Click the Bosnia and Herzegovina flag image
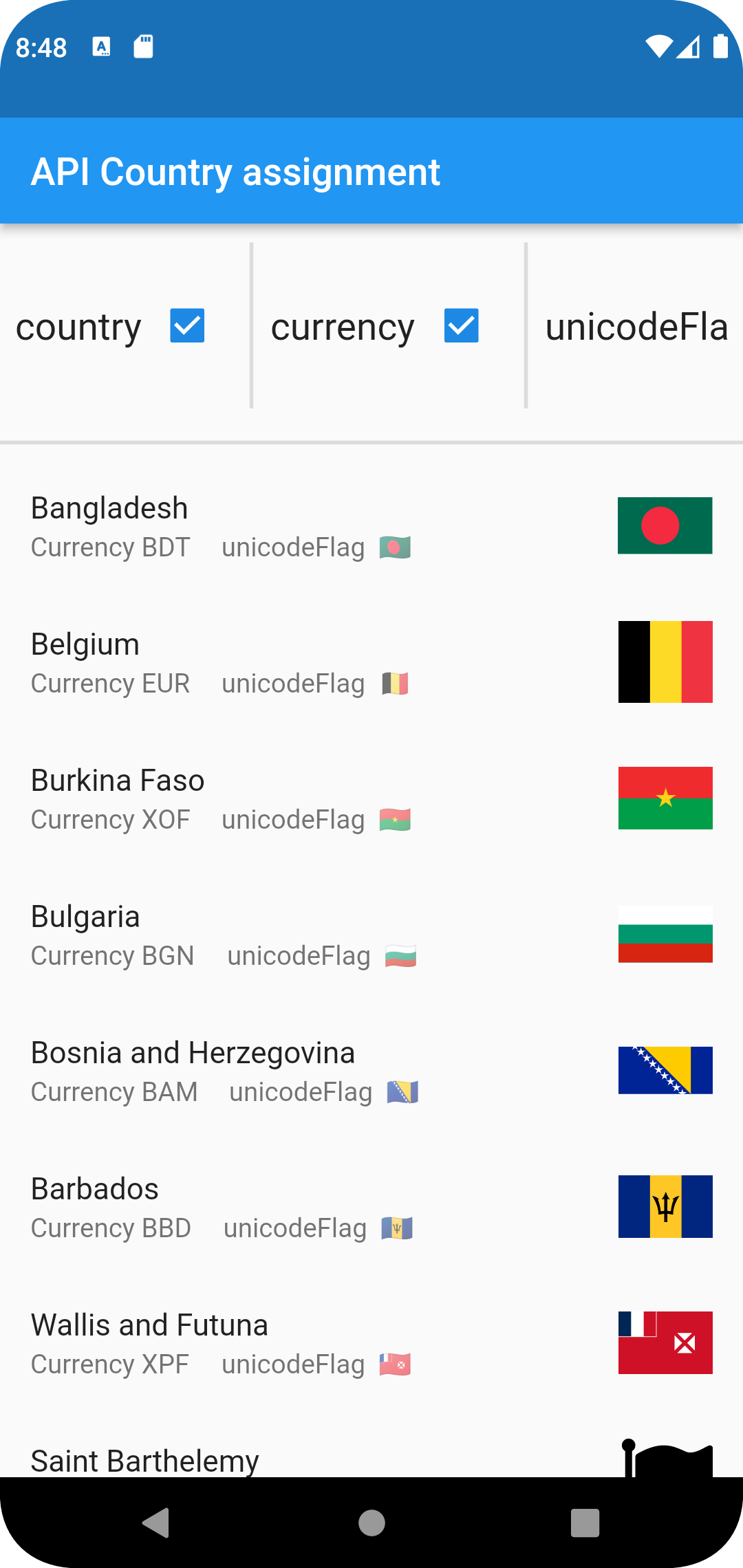The width and height of the screenshot is (743, 1568). click(665, 1070)
